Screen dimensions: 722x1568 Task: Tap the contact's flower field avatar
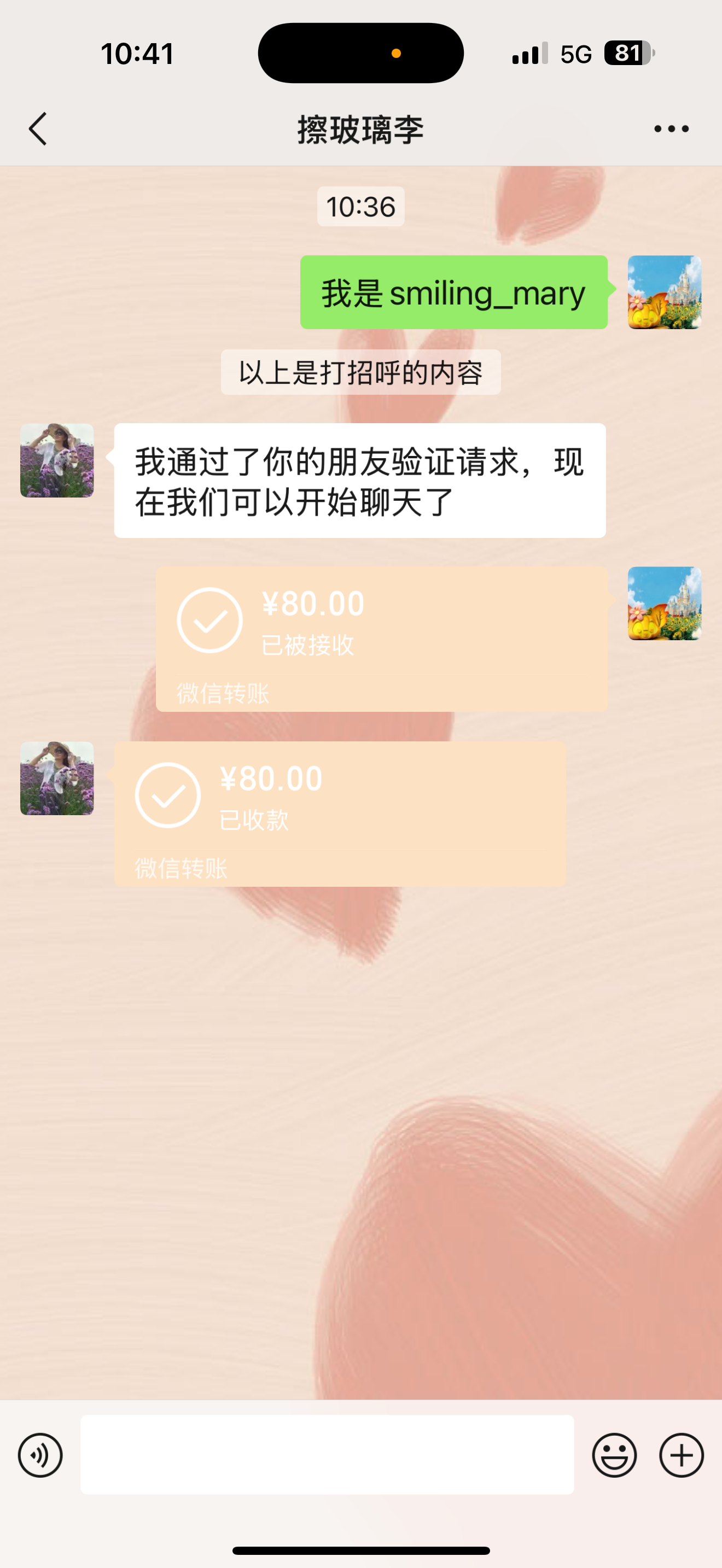(x=56, y=461)
